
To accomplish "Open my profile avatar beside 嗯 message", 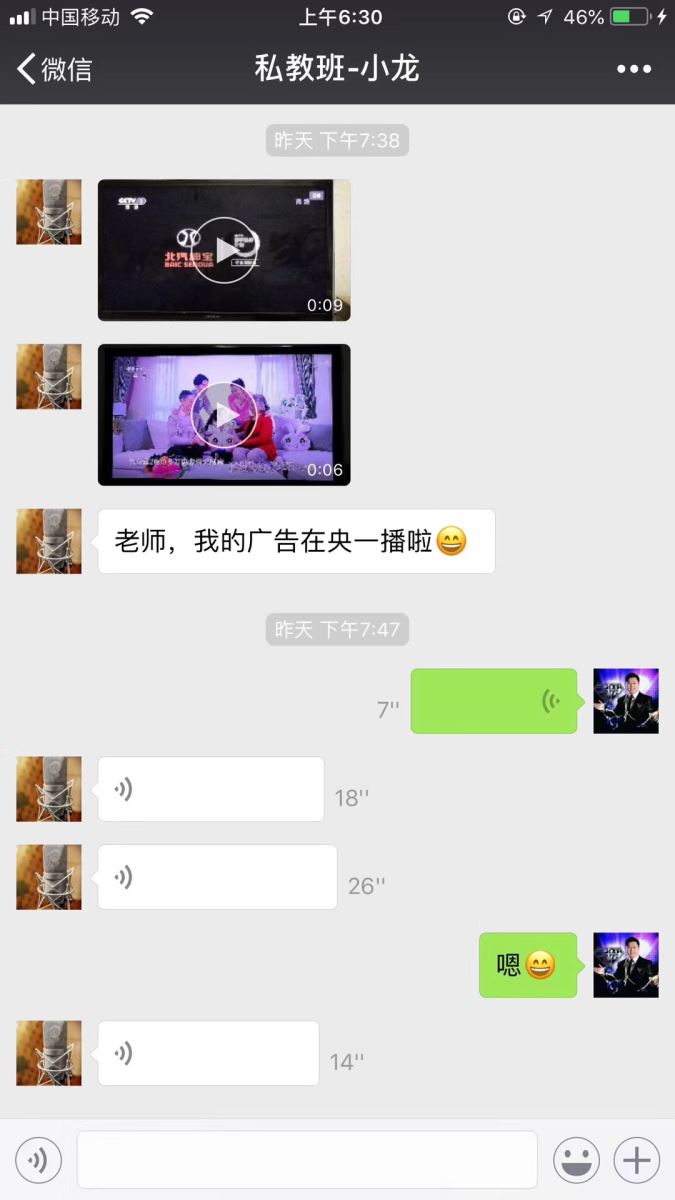I will (x=626, y=965).
